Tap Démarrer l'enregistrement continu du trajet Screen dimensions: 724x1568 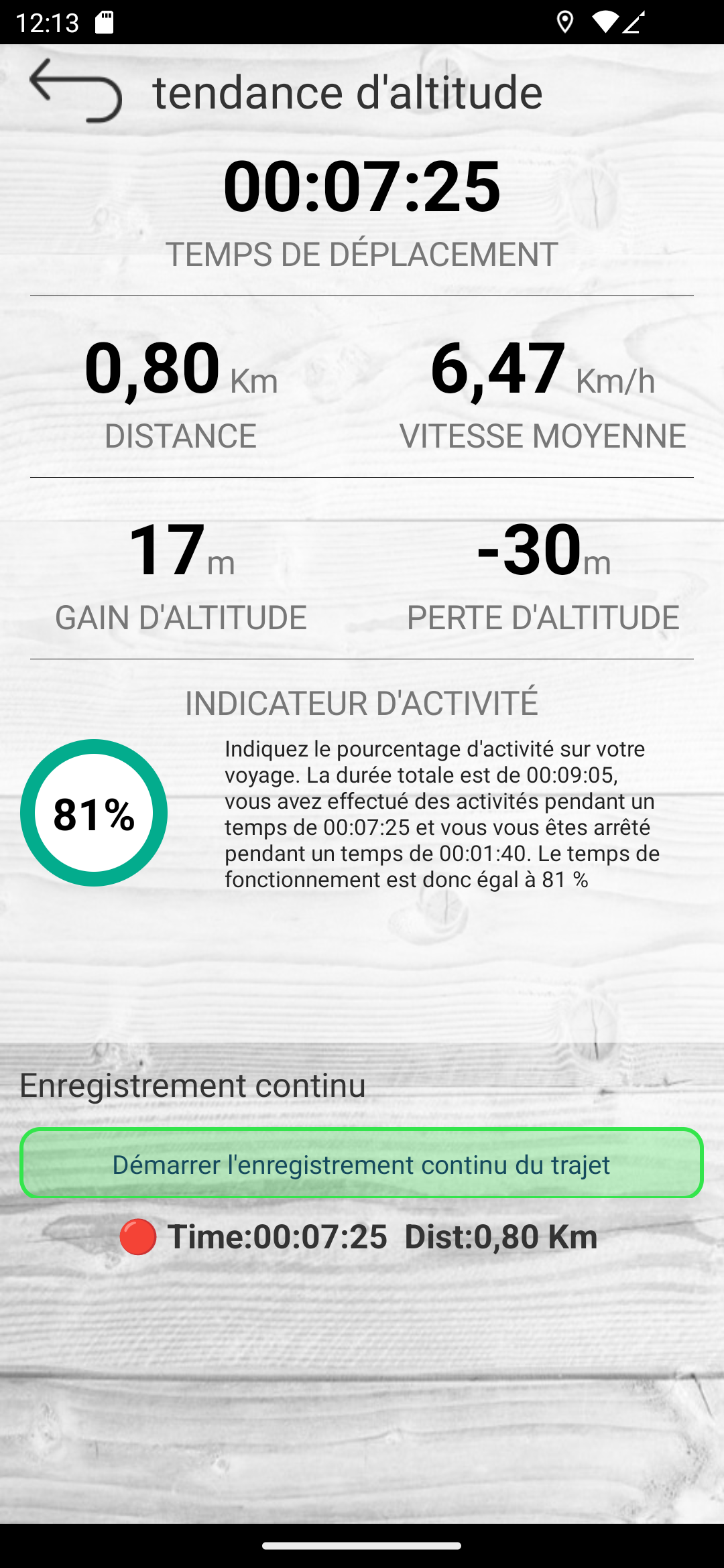(x=361, y=1164)
